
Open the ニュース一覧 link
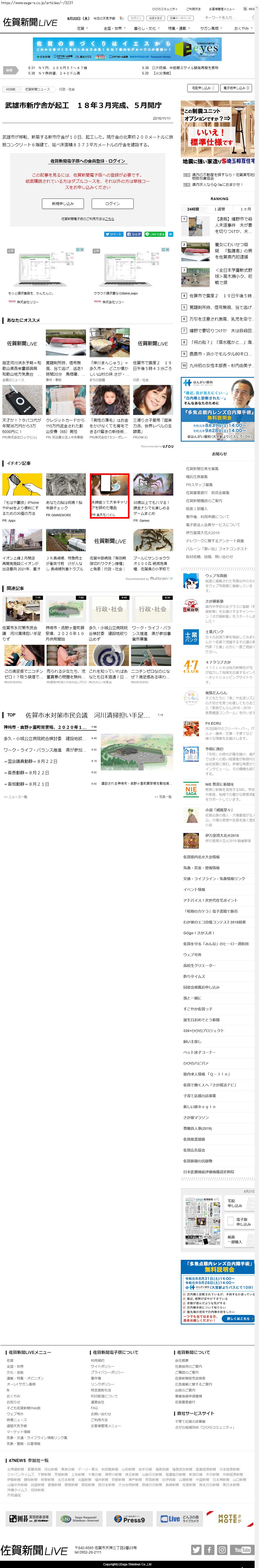coord(15,796)
